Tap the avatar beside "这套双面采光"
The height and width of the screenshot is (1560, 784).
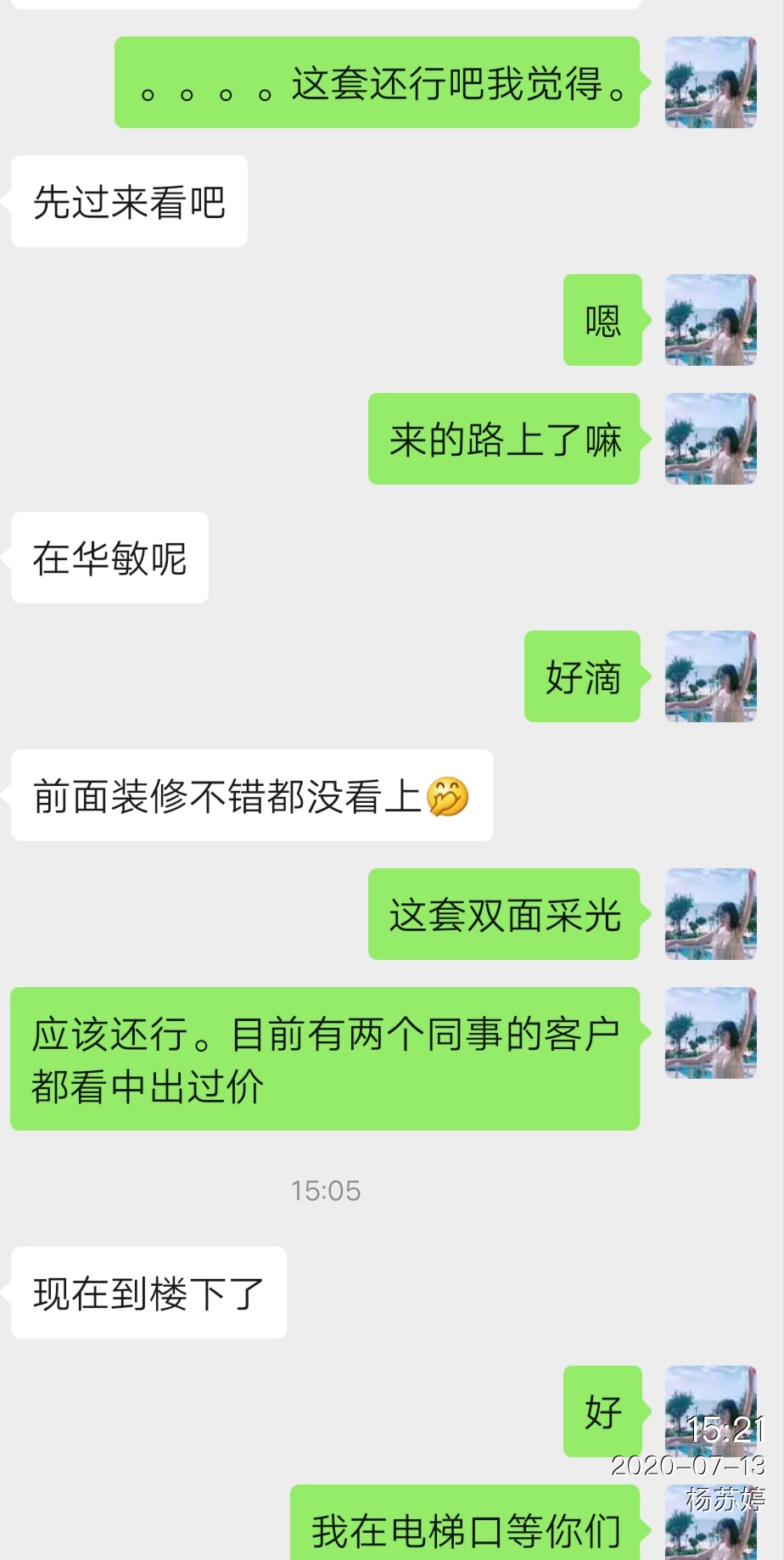pyautogui.click(x=710, y=914)
